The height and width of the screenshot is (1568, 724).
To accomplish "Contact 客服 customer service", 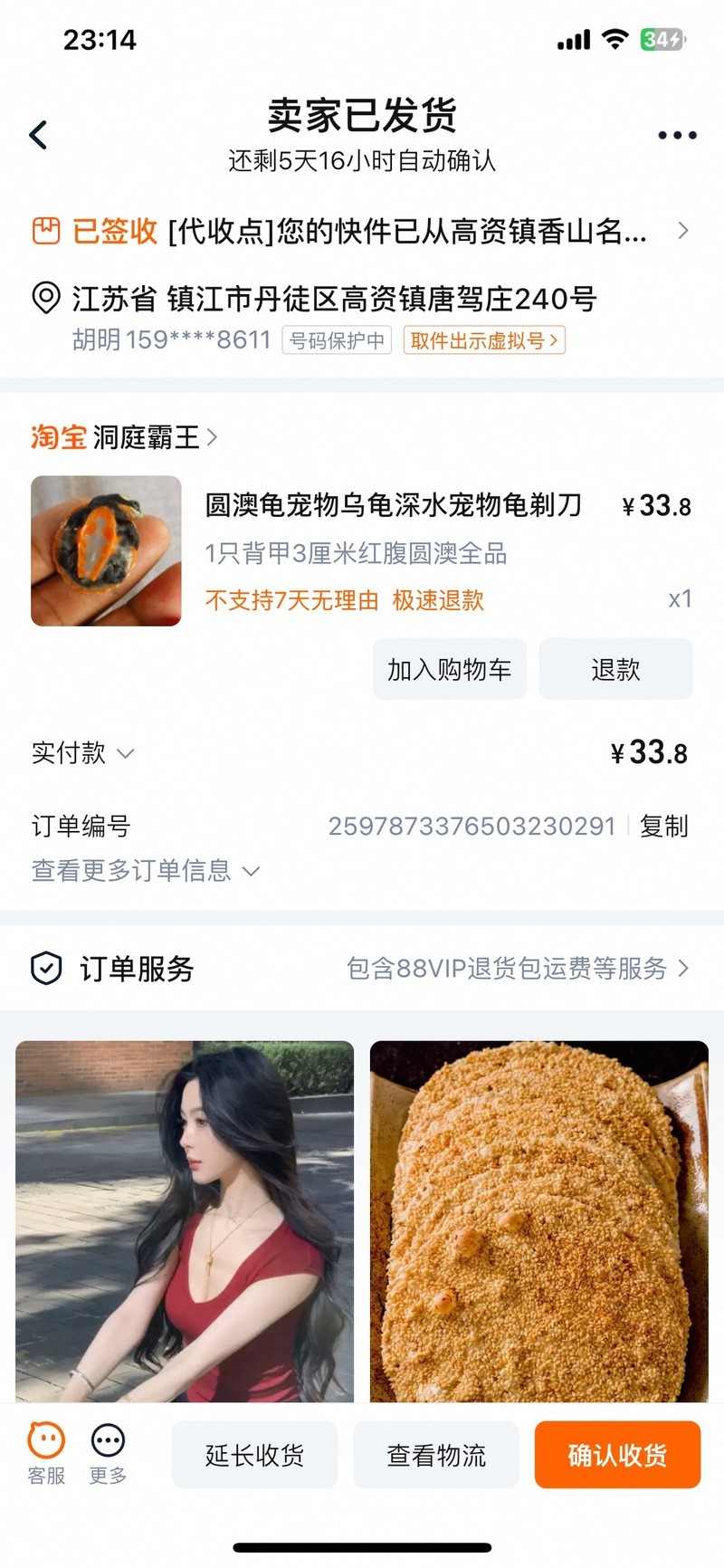I will tap(46, 1454).
